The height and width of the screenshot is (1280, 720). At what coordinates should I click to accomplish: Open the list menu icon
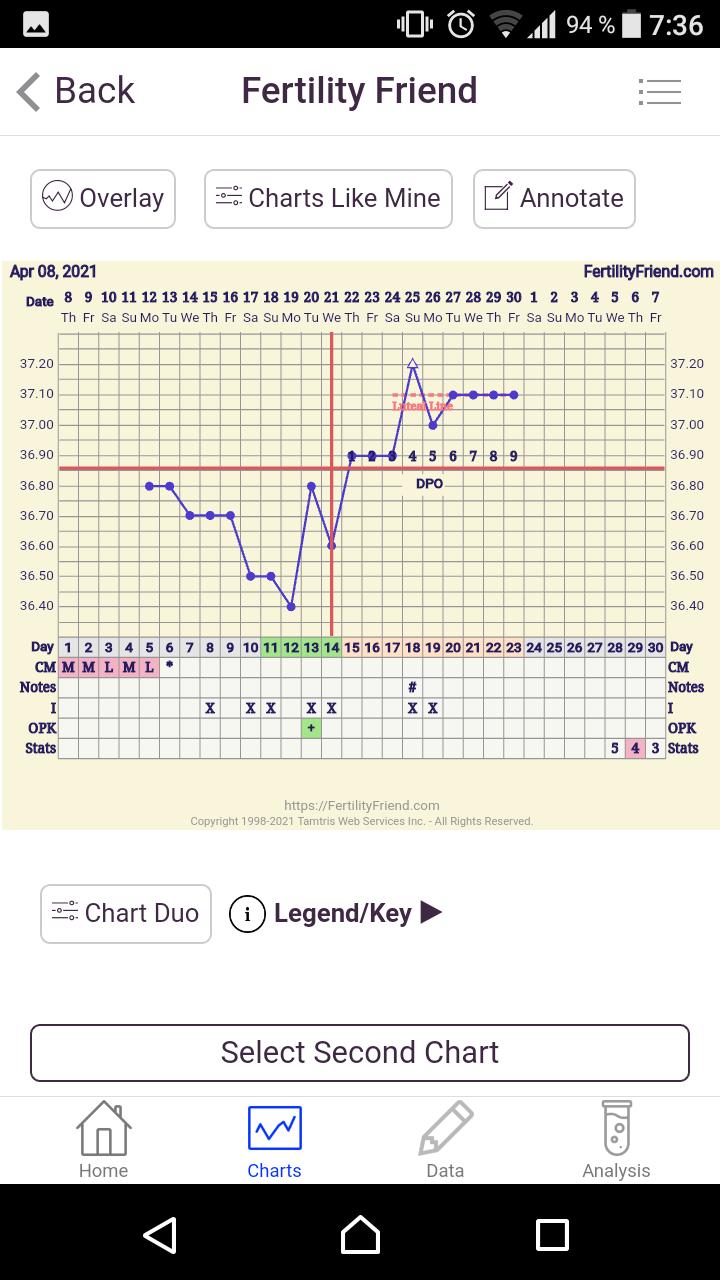pyautogui.click(x=659, y=92)
